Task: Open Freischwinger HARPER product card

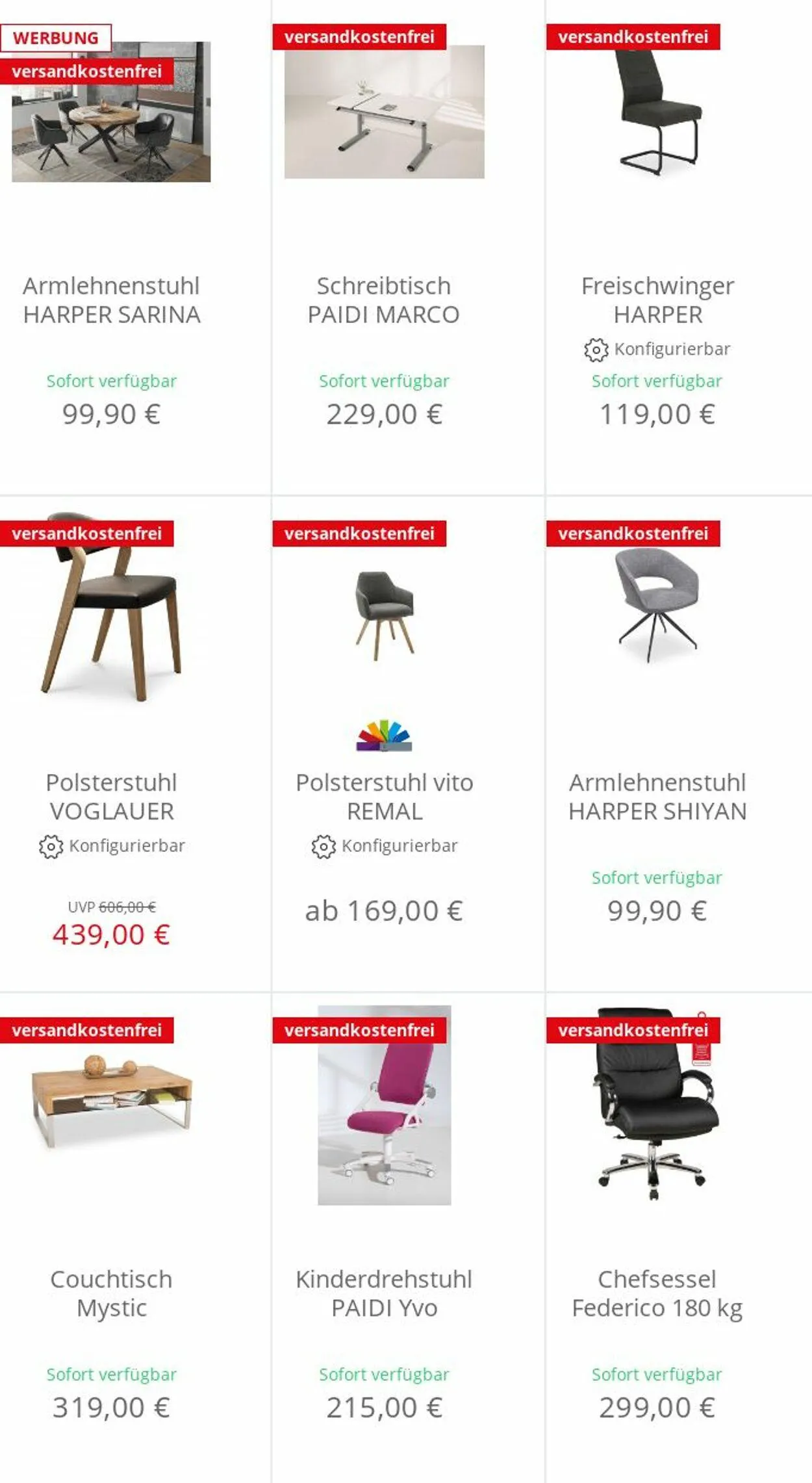Action: (x=657, y=300)
